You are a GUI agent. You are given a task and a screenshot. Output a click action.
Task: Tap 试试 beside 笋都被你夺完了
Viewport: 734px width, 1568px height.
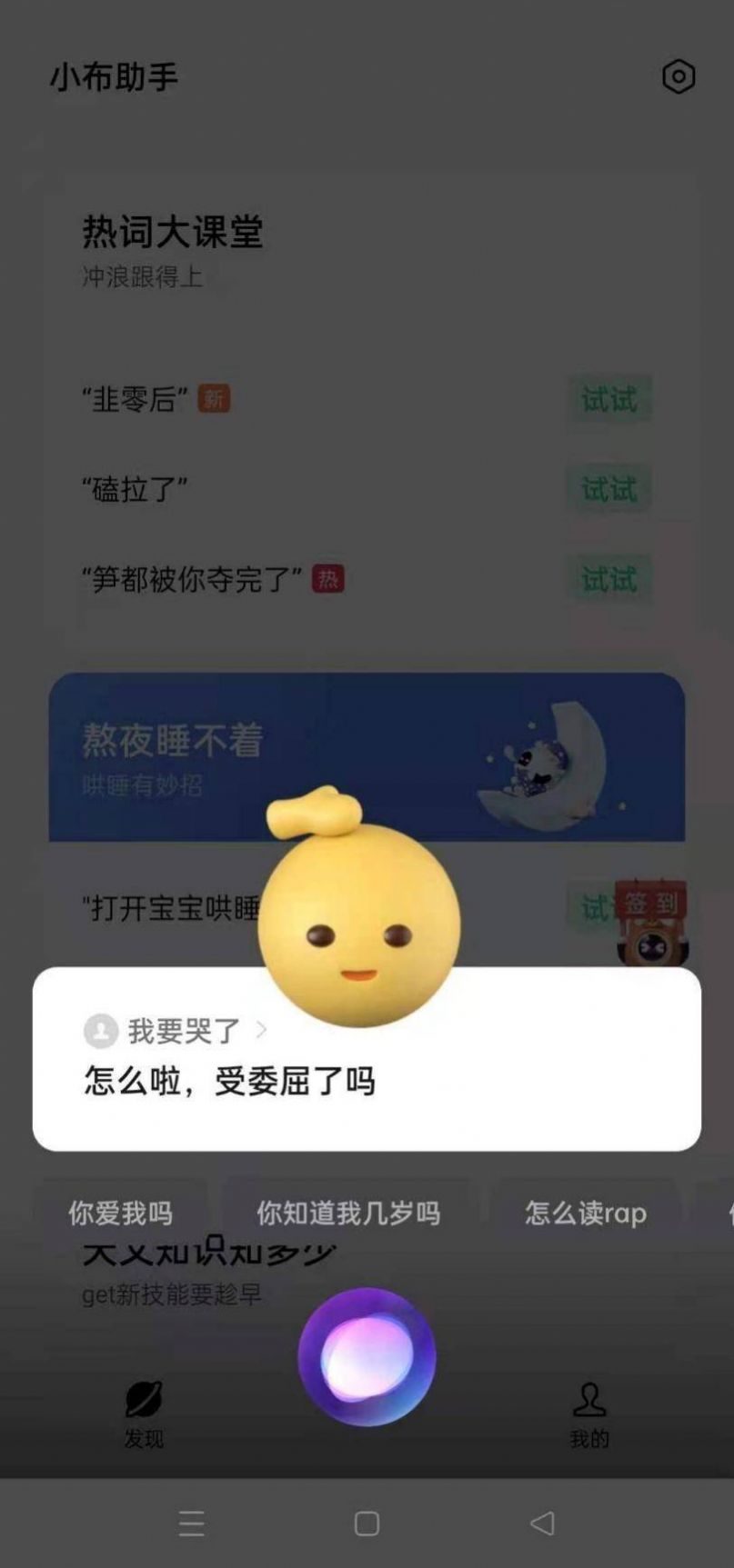click(x=610, y=579)
